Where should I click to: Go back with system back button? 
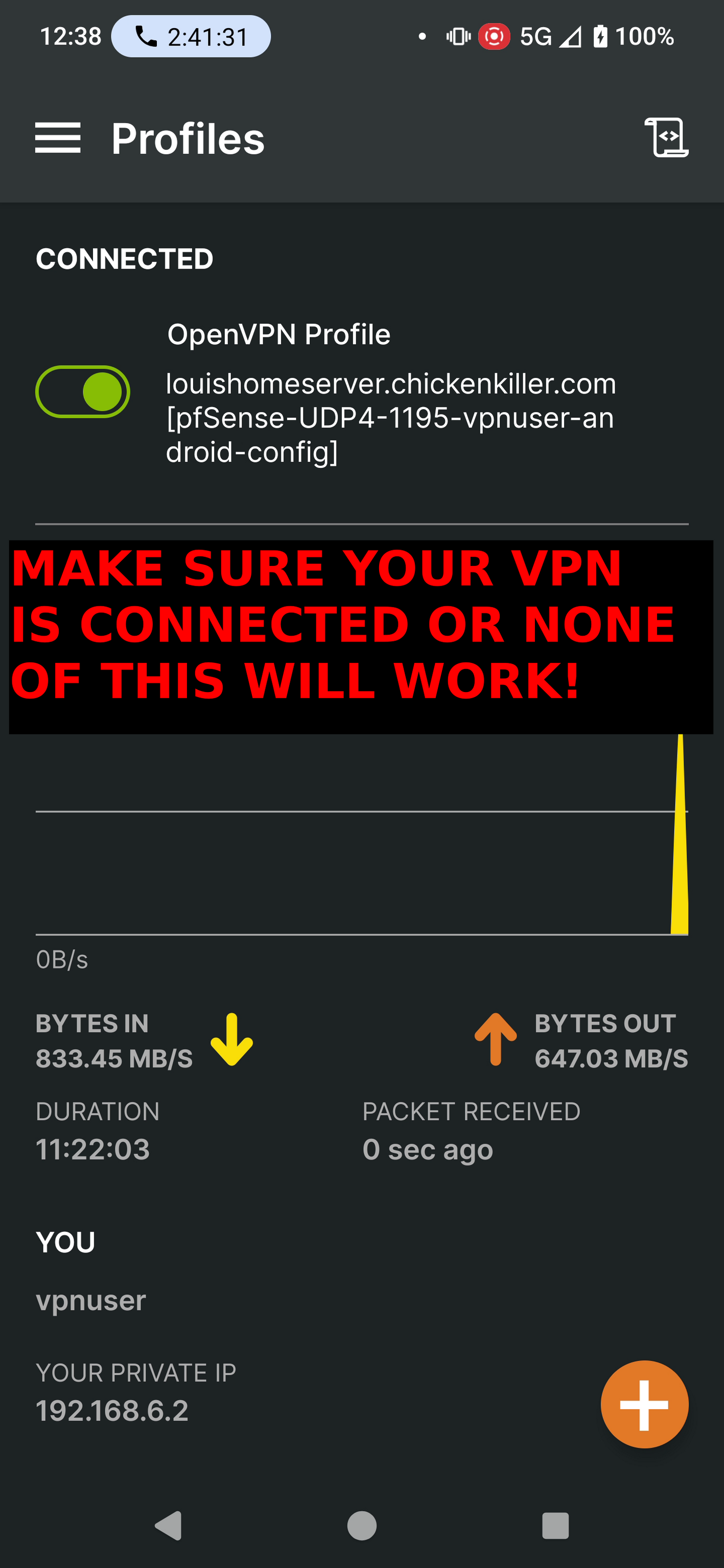(x=169, y=1526)
